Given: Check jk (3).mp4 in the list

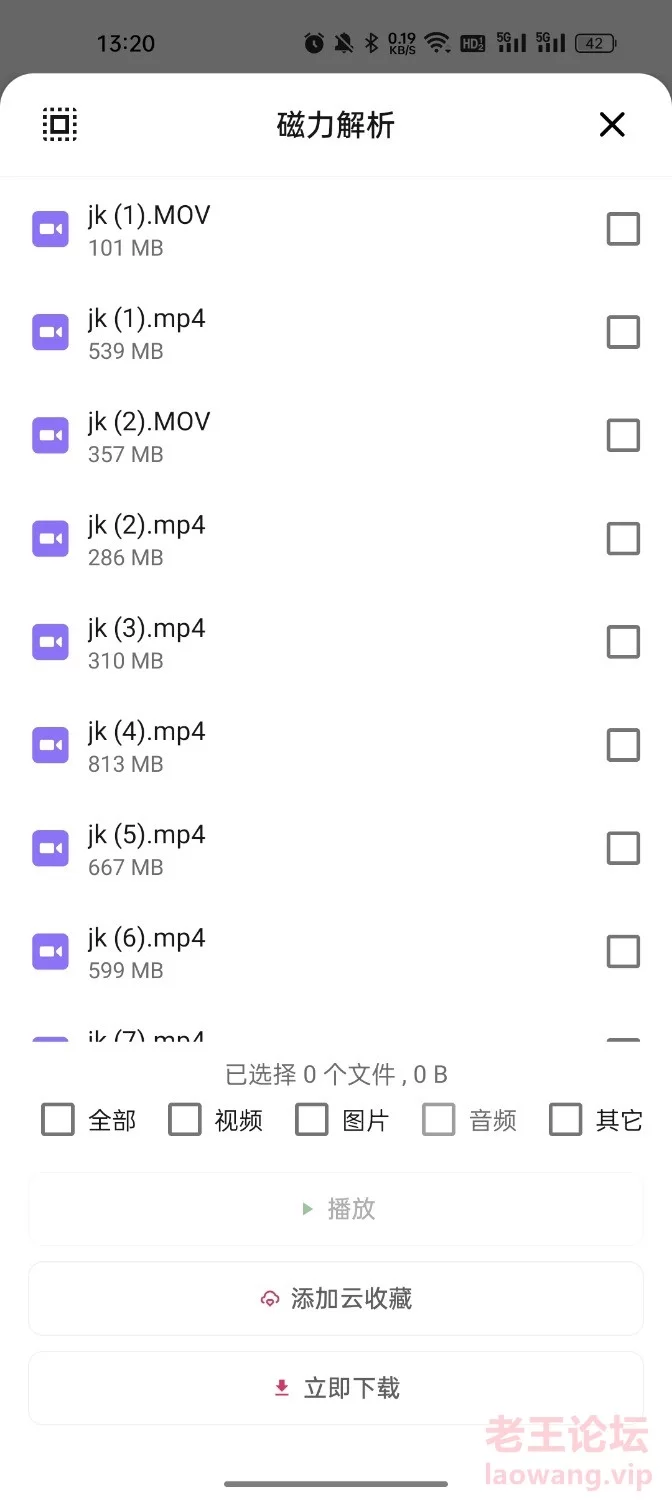Looking at the screenshot, I should point(623,642).
